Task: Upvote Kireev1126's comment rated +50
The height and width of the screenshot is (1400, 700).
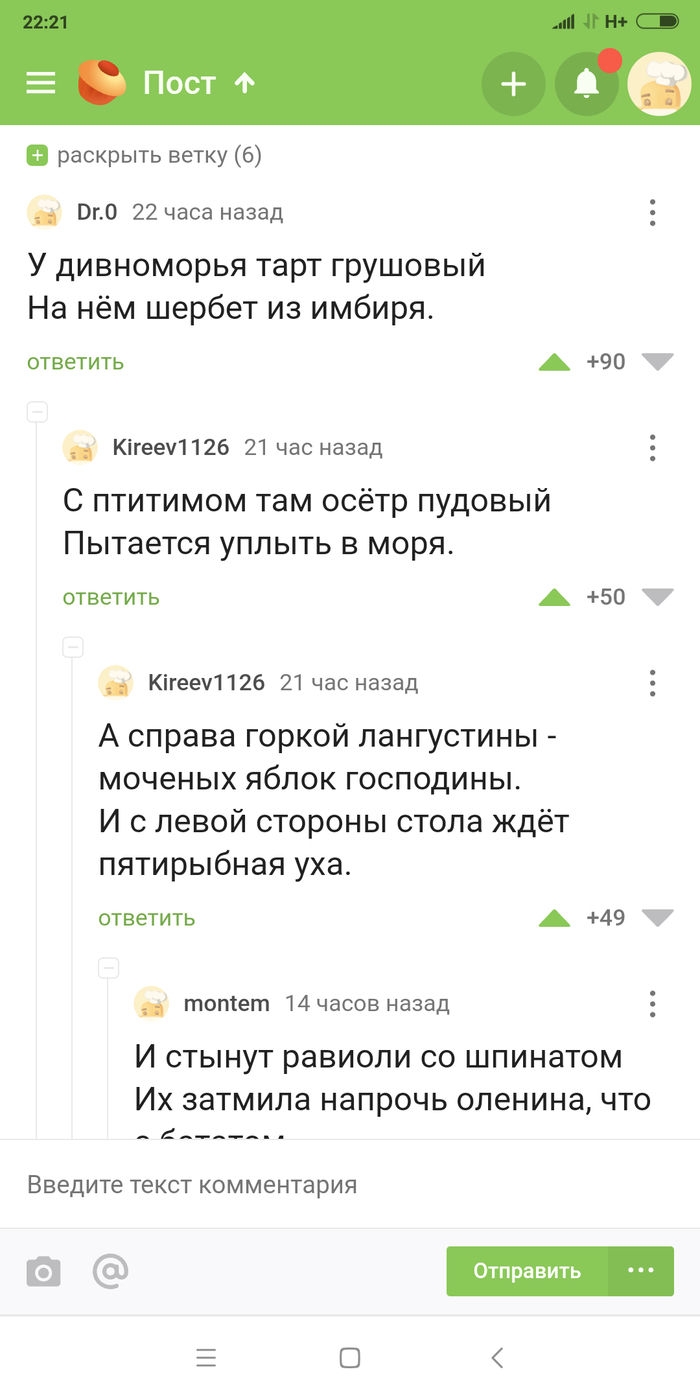Action: coord(554,597)
